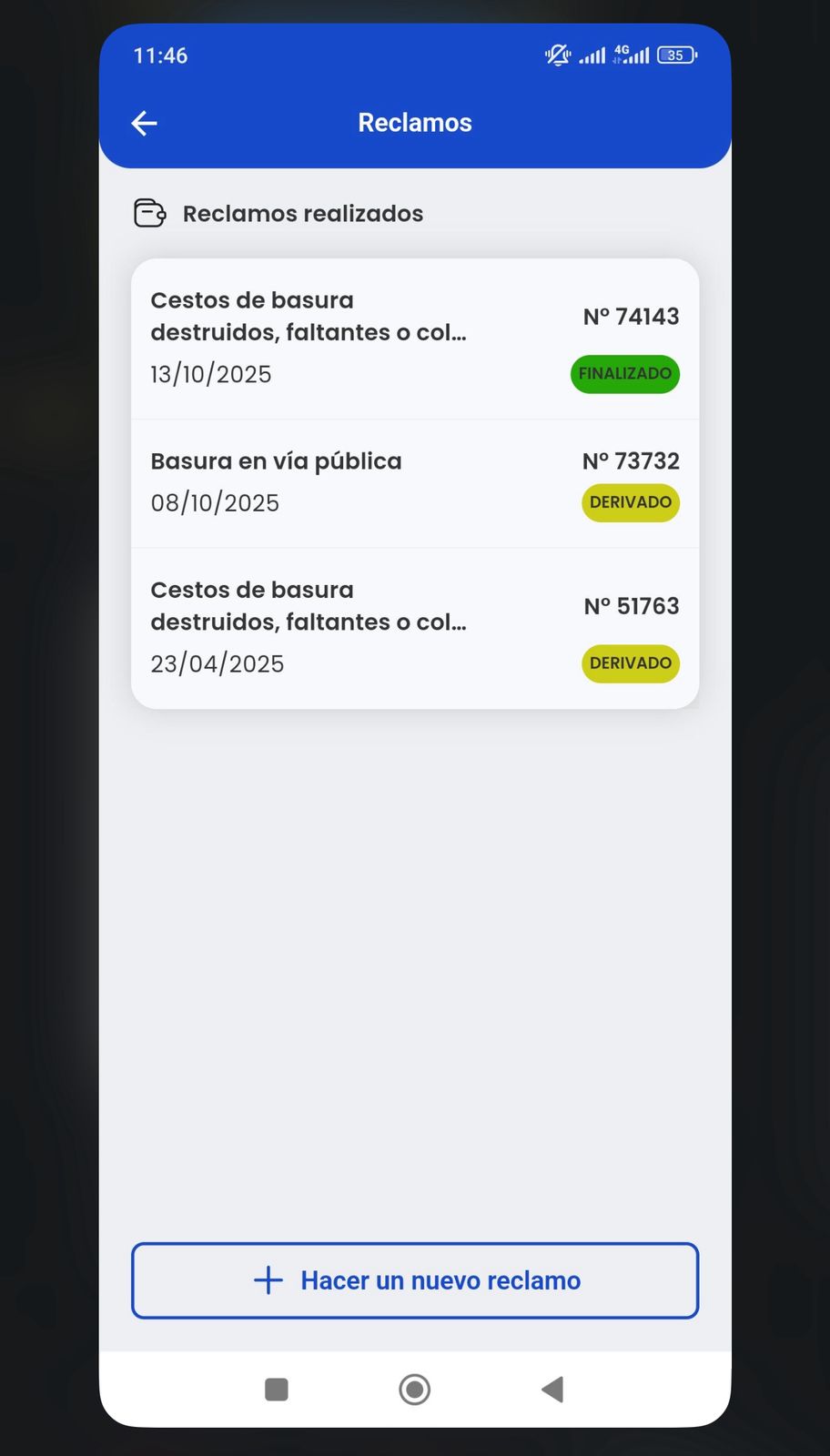
Task: Open claim Nº 74143 from 13/10/2025
Action: (414, 339)
